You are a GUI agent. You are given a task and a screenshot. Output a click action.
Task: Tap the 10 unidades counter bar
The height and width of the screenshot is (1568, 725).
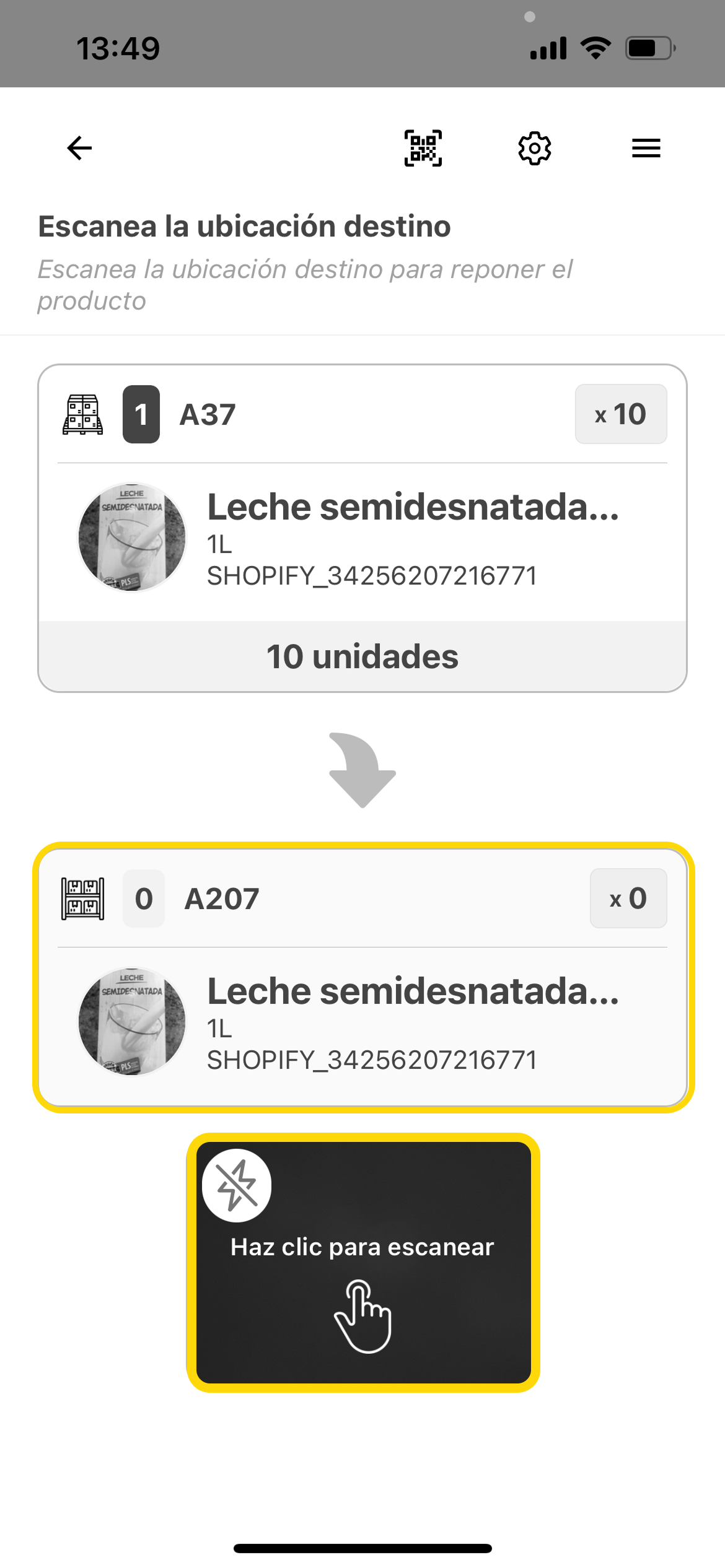point(362,656)
